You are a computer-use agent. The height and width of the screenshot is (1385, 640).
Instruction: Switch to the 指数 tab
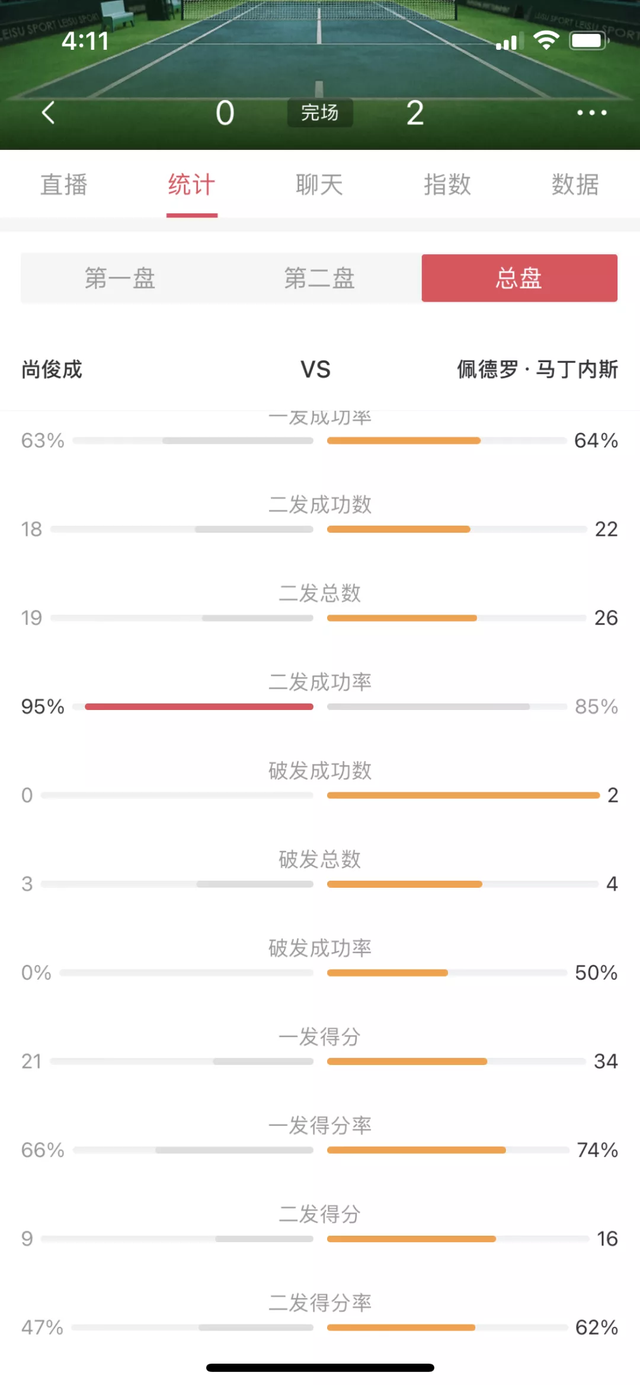(447, 185)
